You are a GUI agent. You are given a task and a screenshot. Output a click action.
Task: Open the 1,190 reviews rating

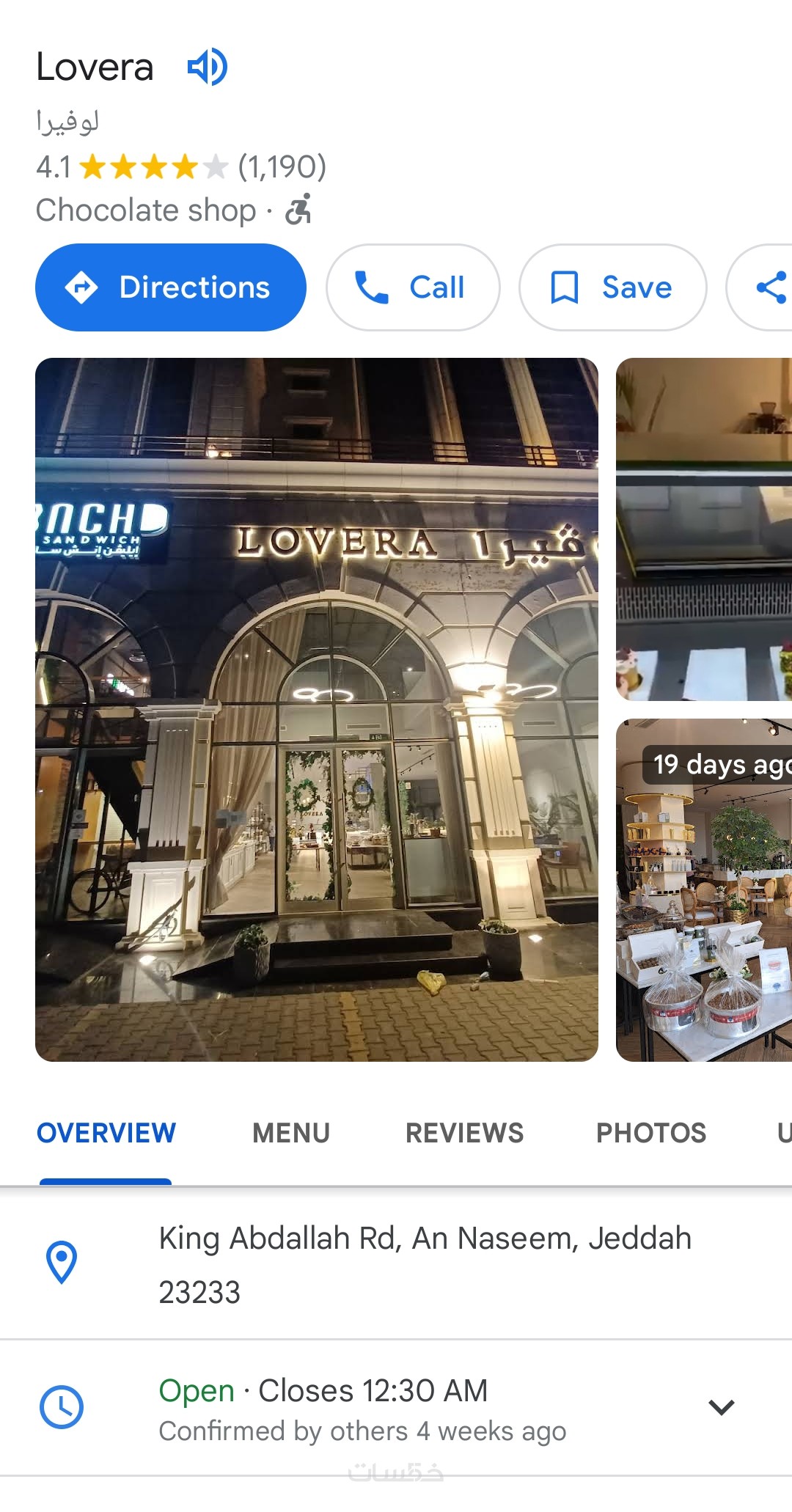click(x=281, y=167)
